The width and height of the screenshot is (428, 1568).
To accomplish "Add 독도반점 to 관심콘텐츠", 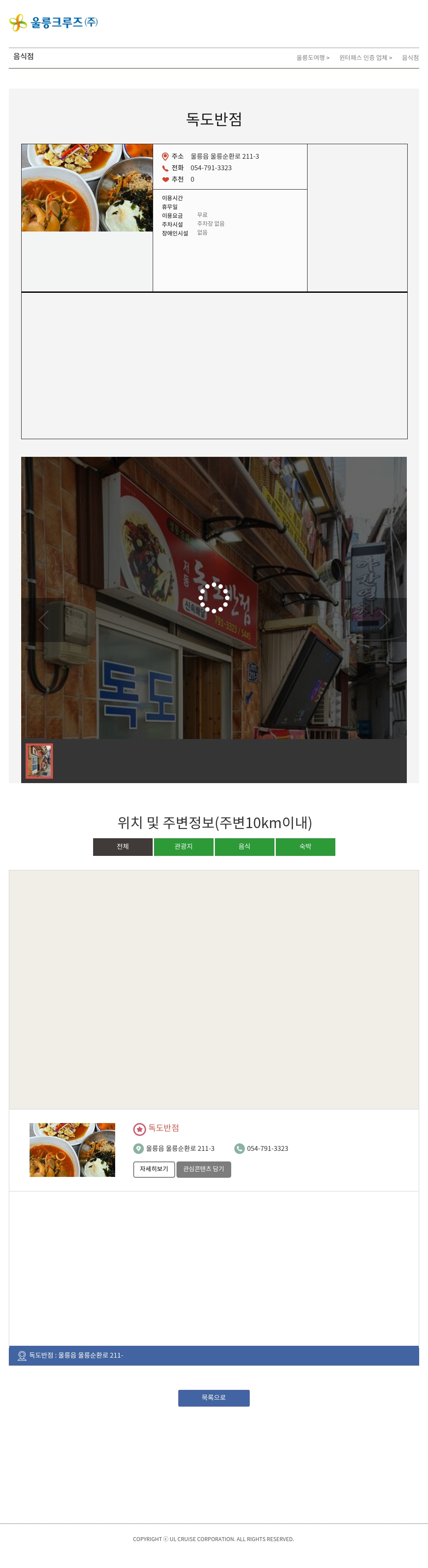I will (x=203, y=1169).
